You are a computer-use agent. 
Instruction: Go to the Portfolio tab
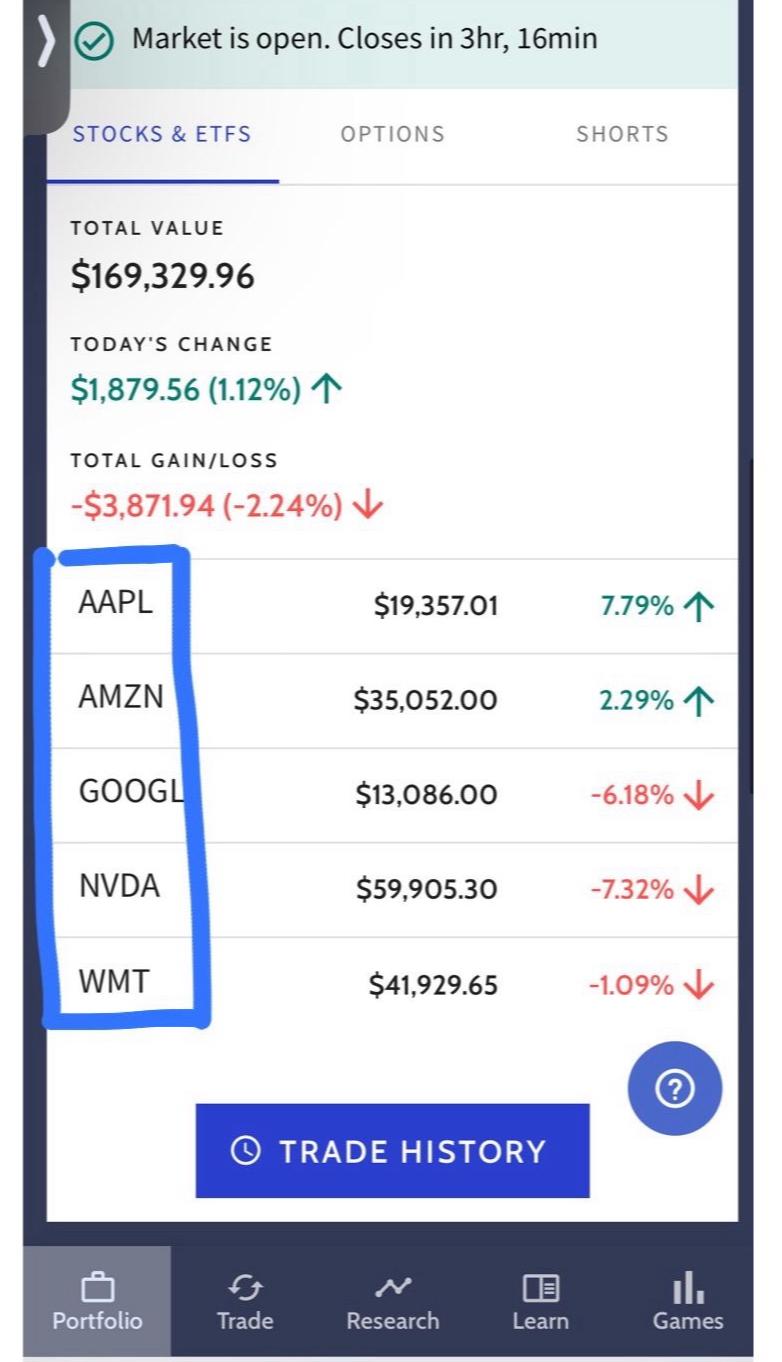click(97, 1301)
